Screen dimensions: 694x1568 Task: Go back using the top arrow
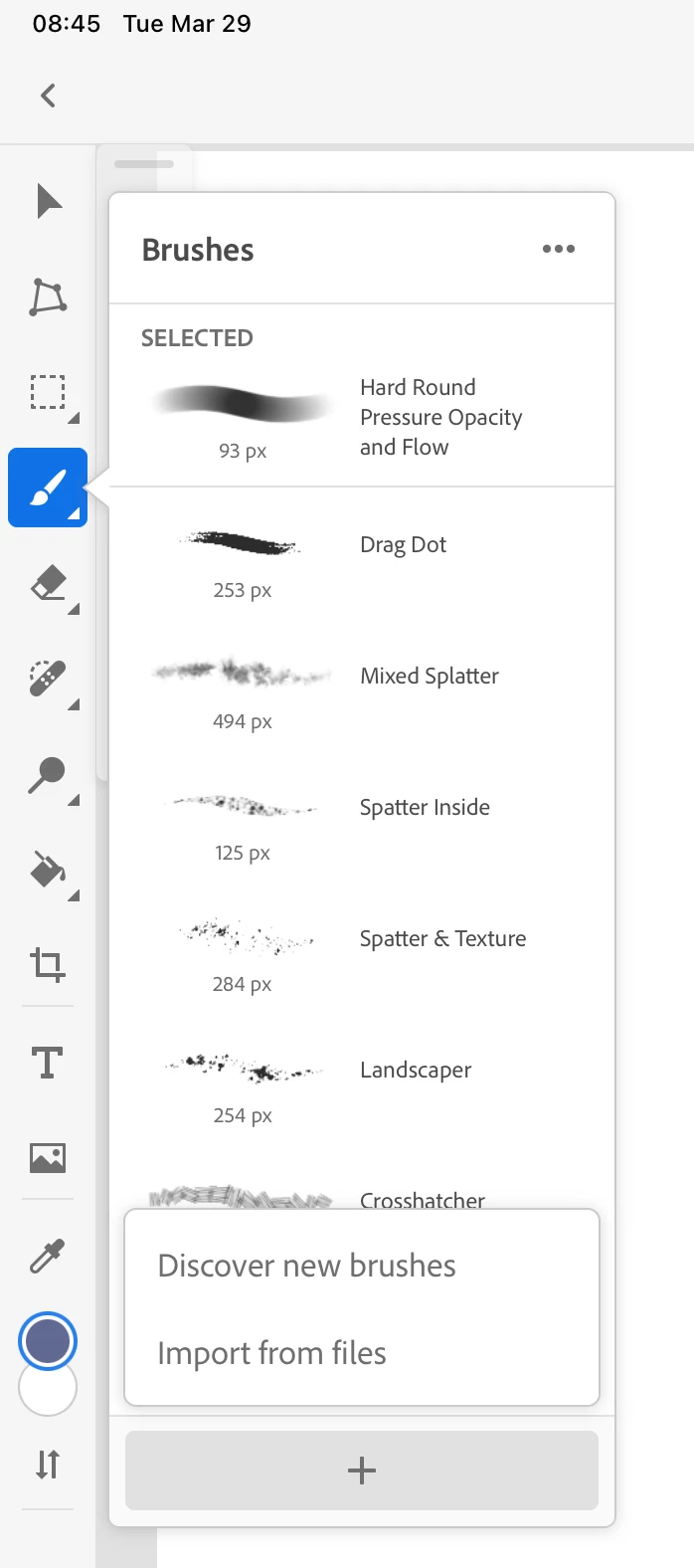coord(48,96)
